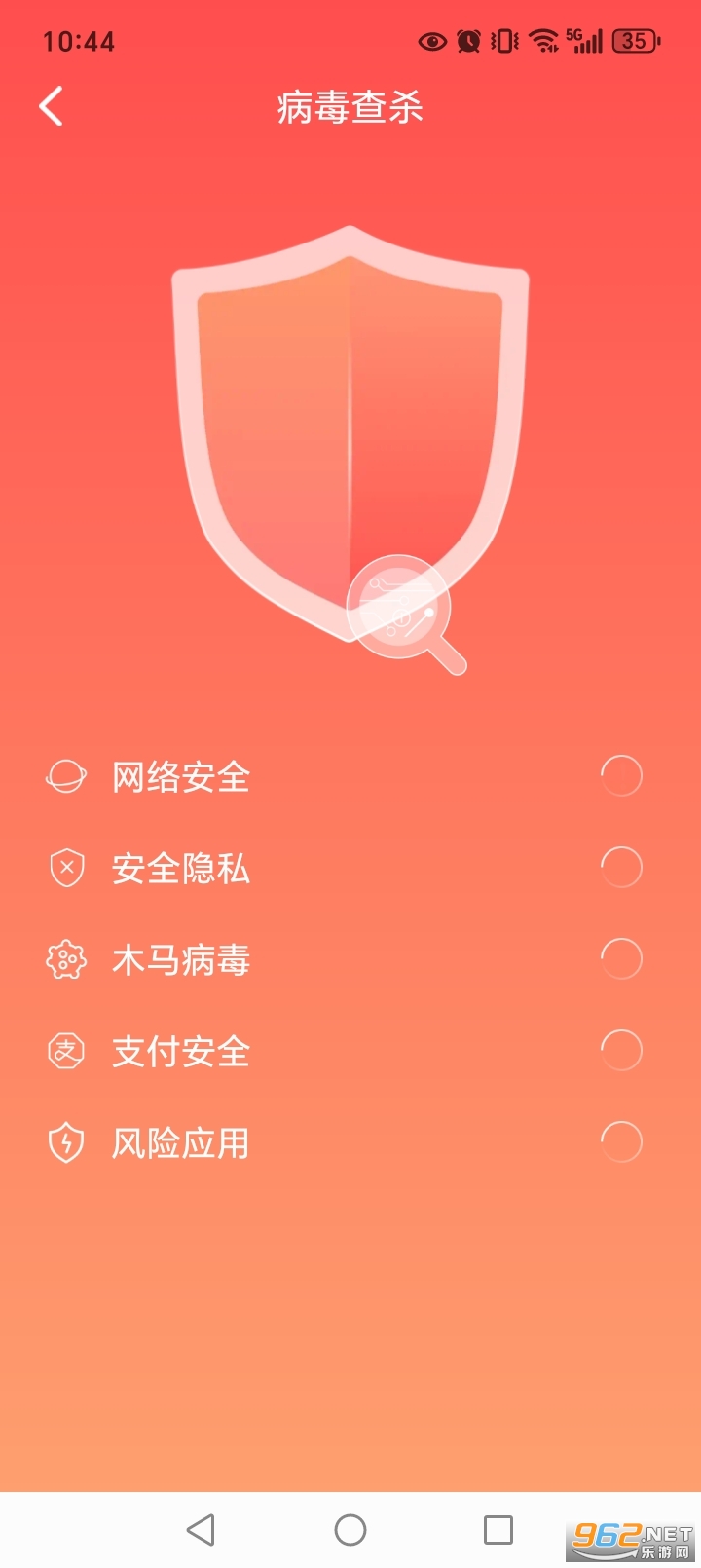Tap the progress circle beside 安全隐私
This screenshot has height=1568, width=701.
coord(621,867)
